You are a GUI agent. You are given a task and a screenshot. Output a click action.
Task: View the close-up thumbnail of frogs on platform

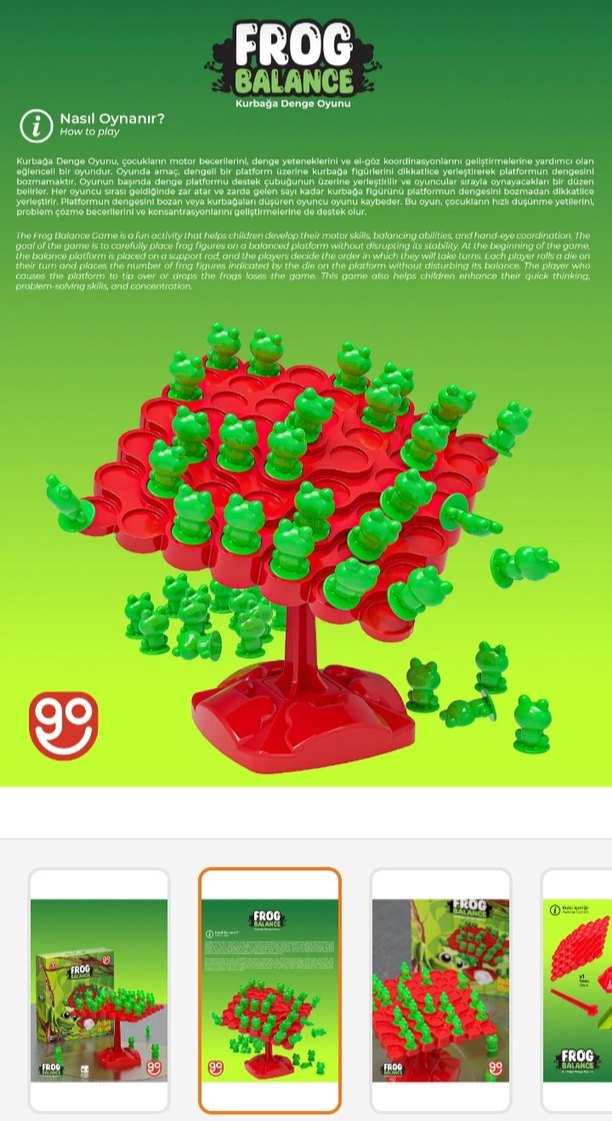[x=441, y=990]
